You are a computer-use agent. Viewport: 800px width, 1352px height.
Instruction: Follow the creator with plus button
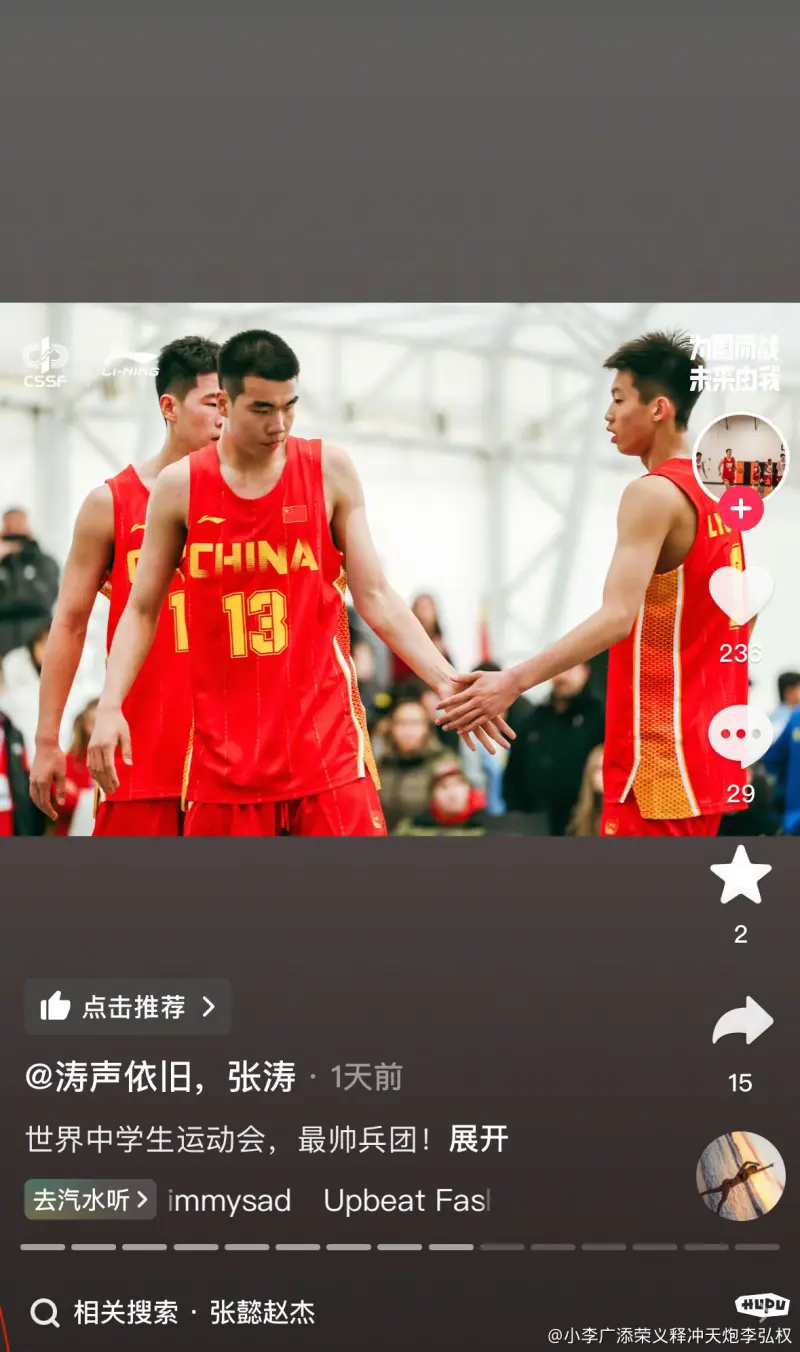coord(740,510)
